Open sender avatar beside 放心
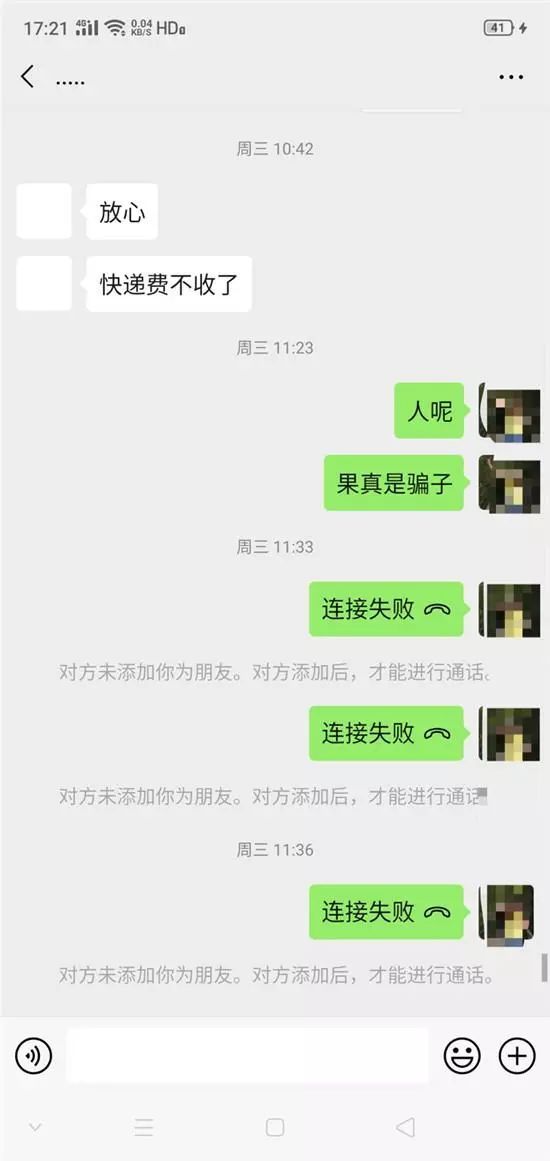The image size is (550, 1161). 44,212
